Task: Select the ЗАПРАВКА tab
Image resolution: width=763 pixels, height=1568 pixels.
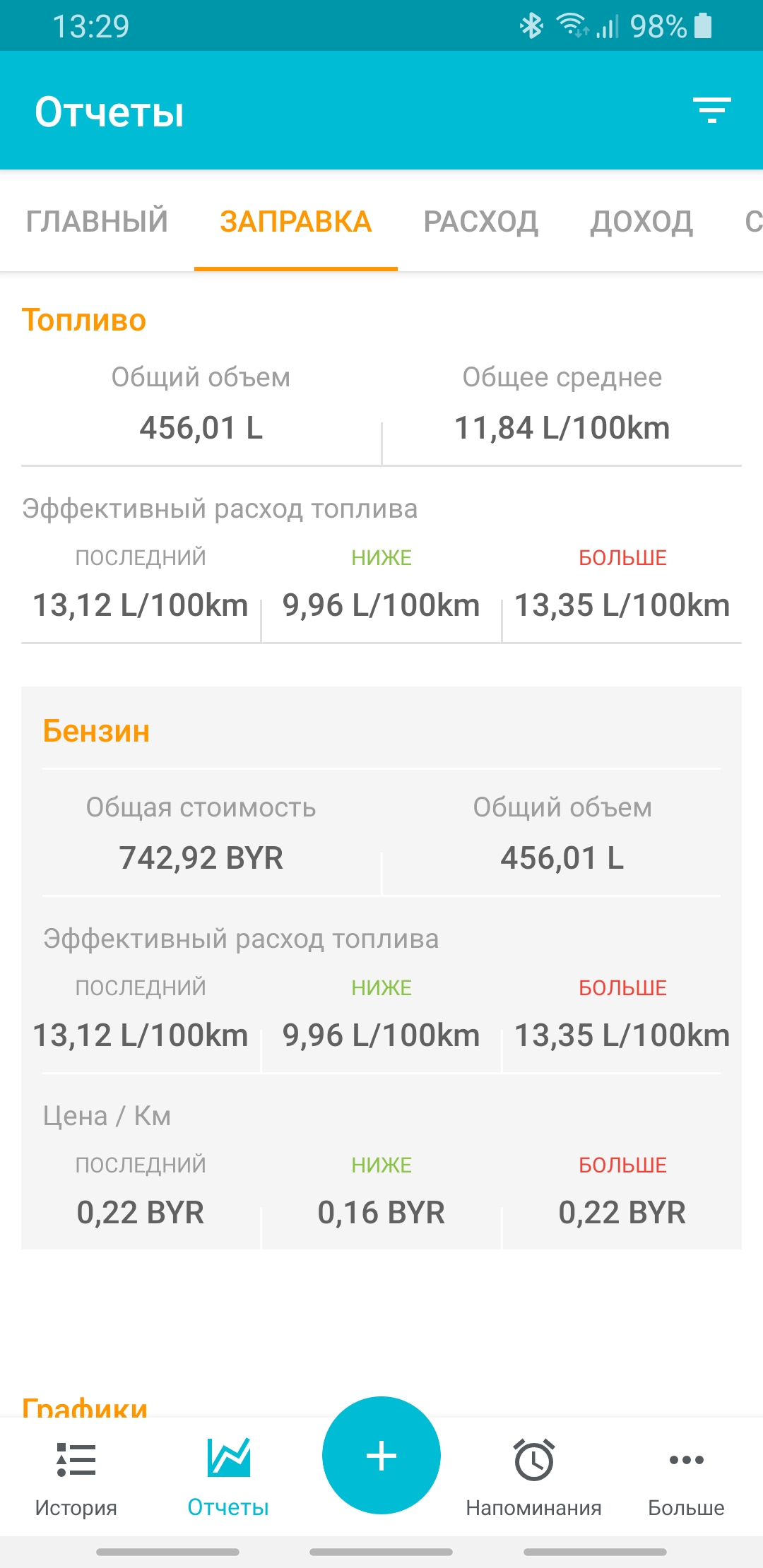Action: 296,222
